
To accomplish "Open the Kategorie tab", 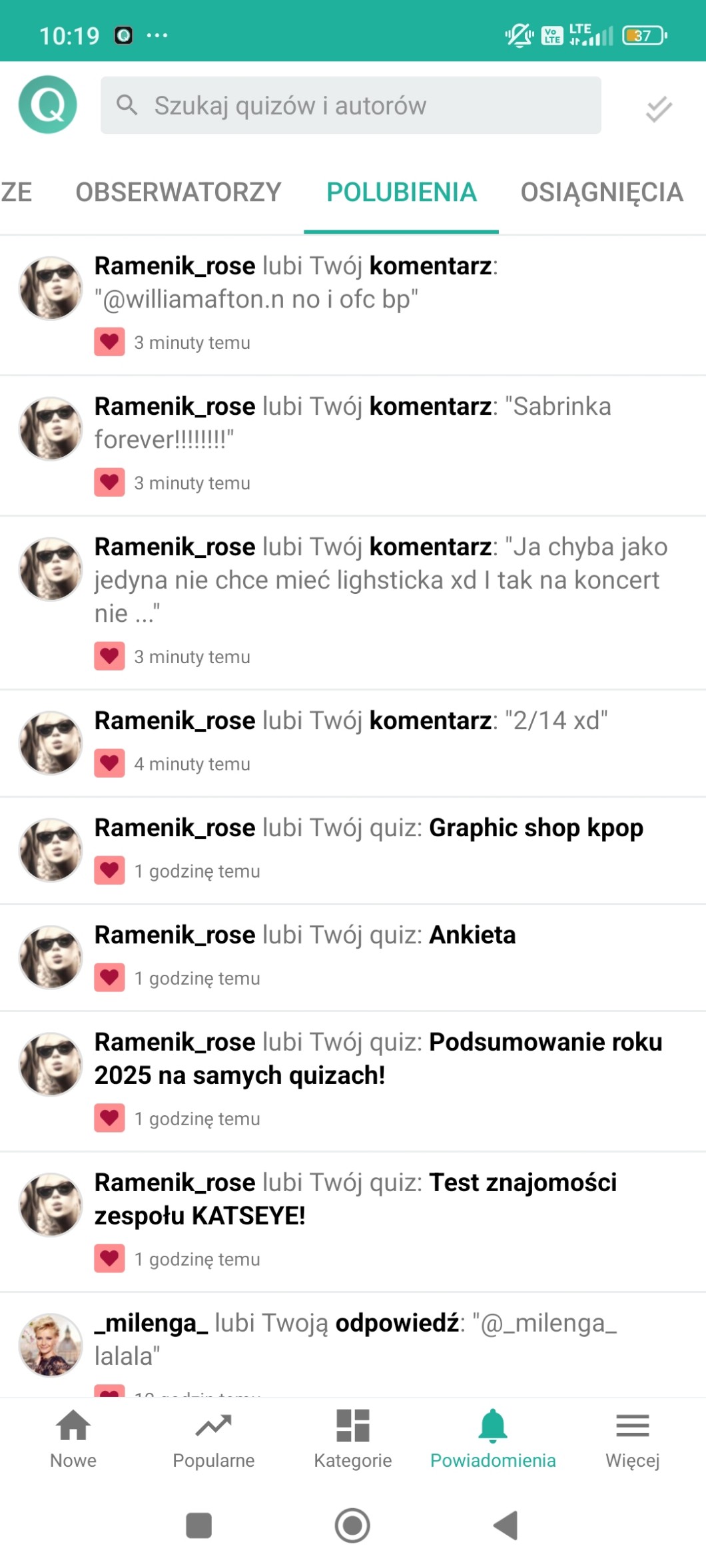I will (x=353, y=1439).
